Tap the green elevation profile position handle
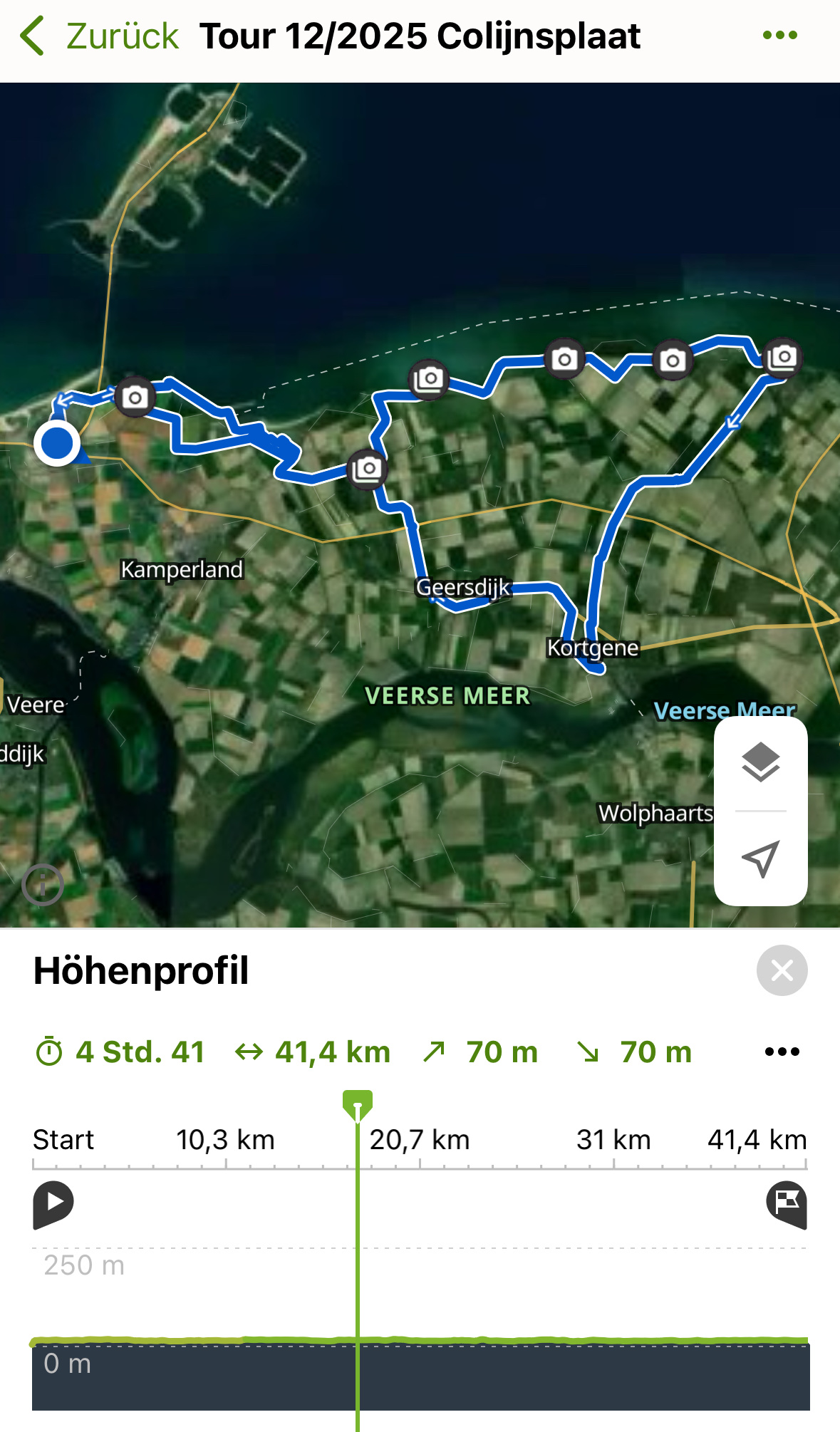The width and height of the screenshot is (840, 1432). 358,1104
